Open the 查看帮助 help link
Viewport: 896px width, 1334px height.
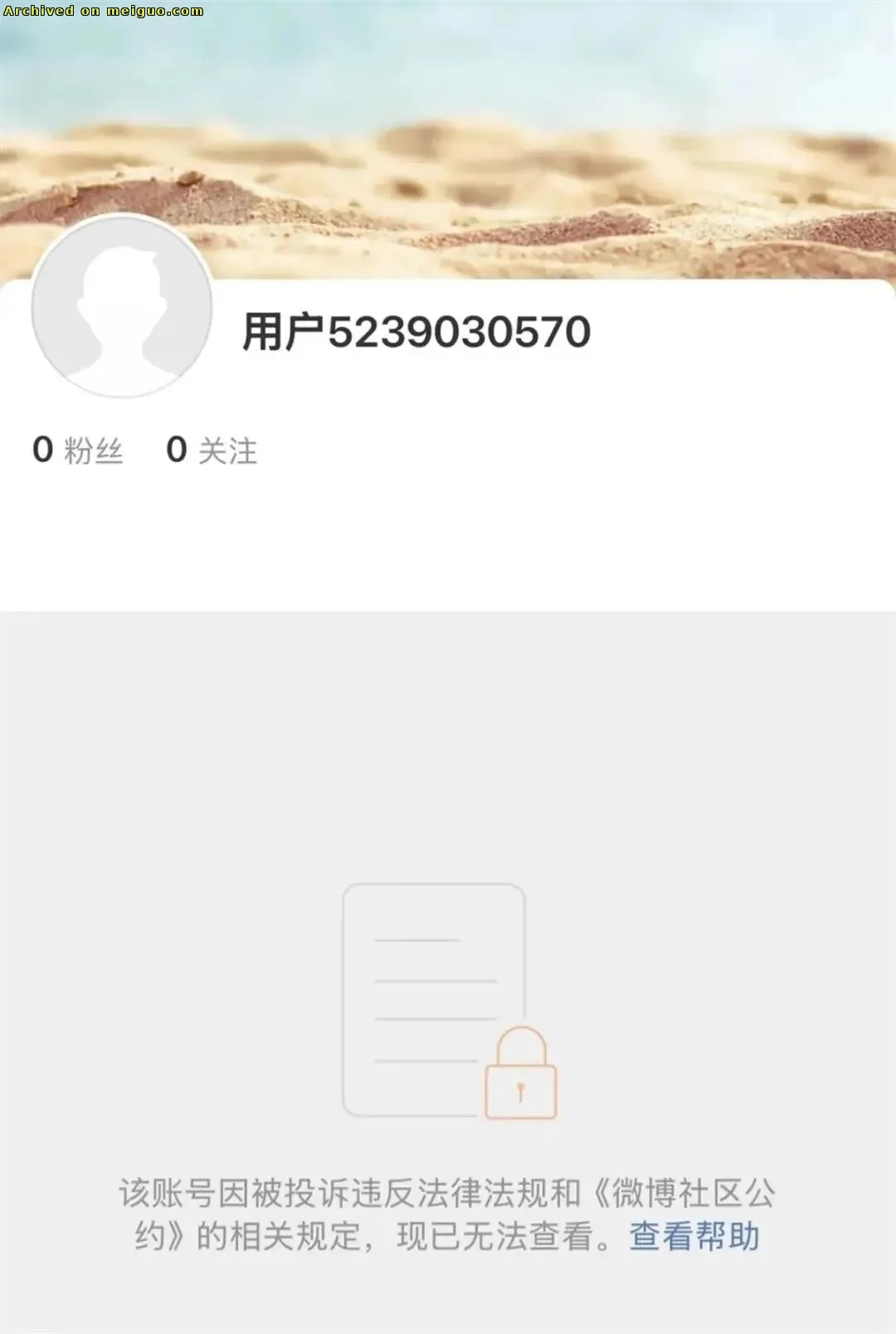694,1236
